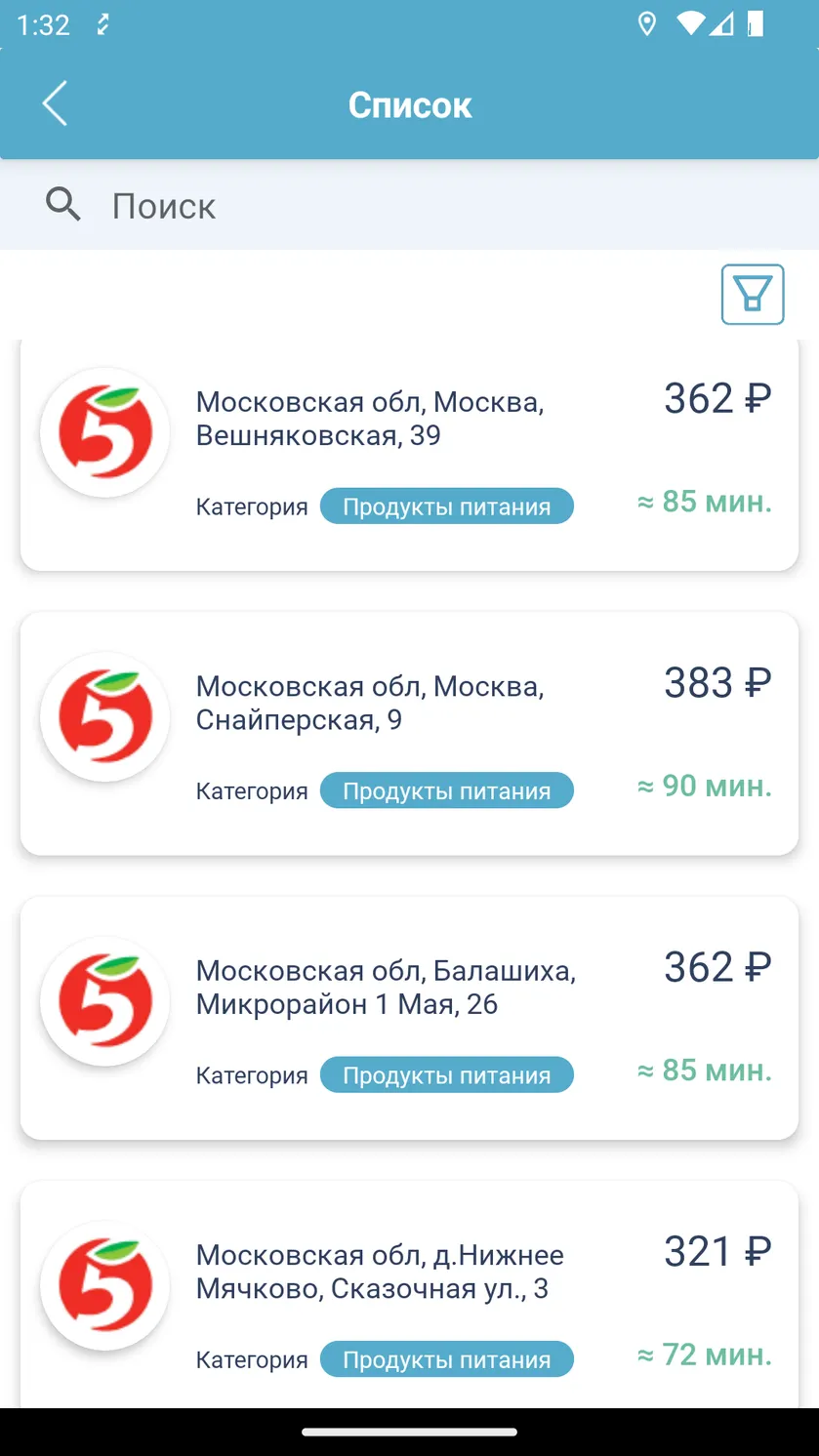
Task: Tap the Поиск search field
Action: point(410,205)
